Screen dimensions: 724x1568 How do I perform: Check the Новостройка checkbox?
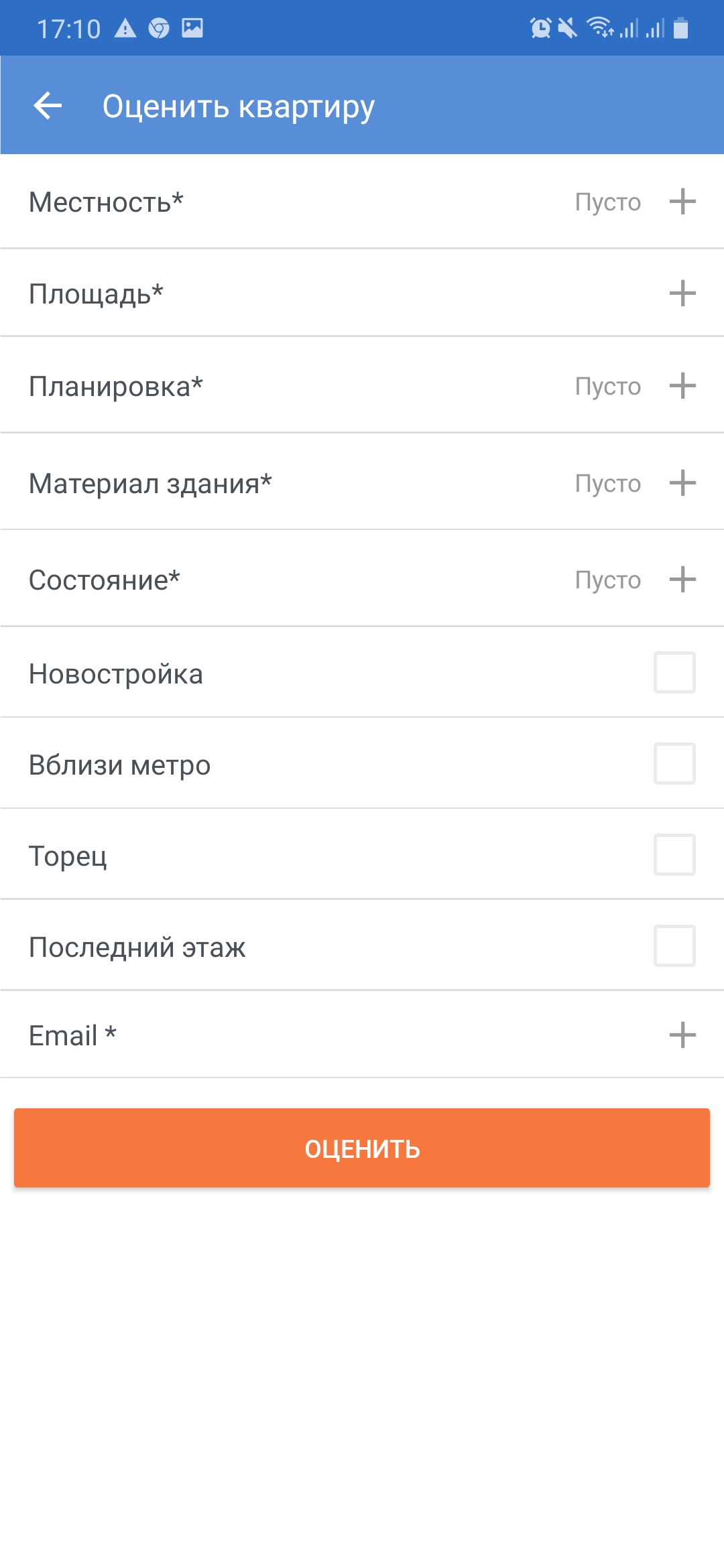coord(674,673)
